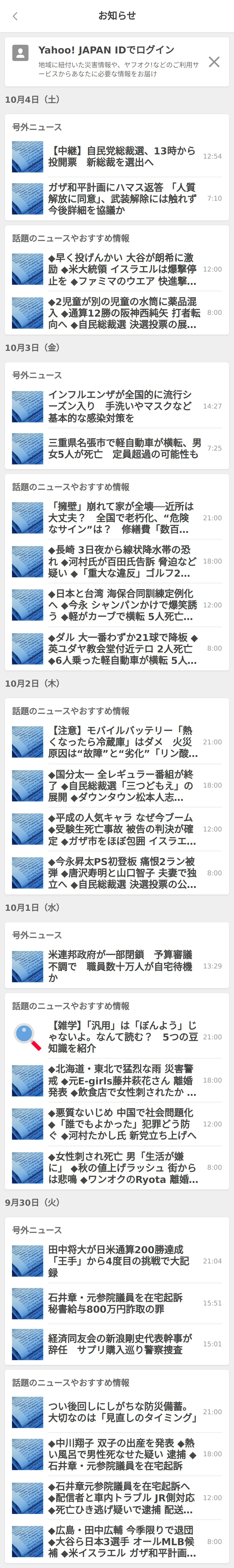
Task: Open the 北海道・東北で猛烈な雨 digest
Action: (122, 1080)
